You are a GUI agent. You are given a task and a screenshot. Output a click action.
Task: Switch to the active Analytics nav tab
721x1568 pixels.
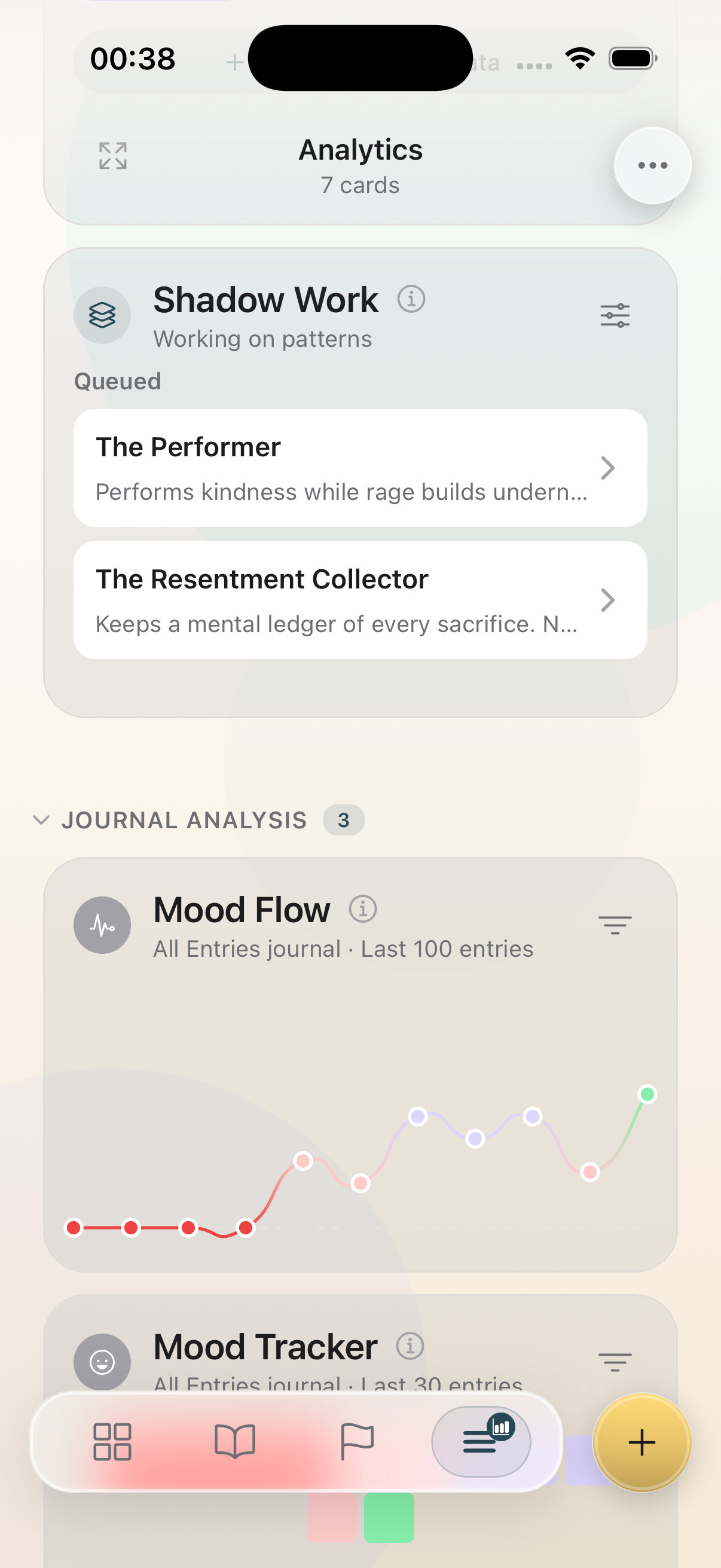coord(481,1442)
